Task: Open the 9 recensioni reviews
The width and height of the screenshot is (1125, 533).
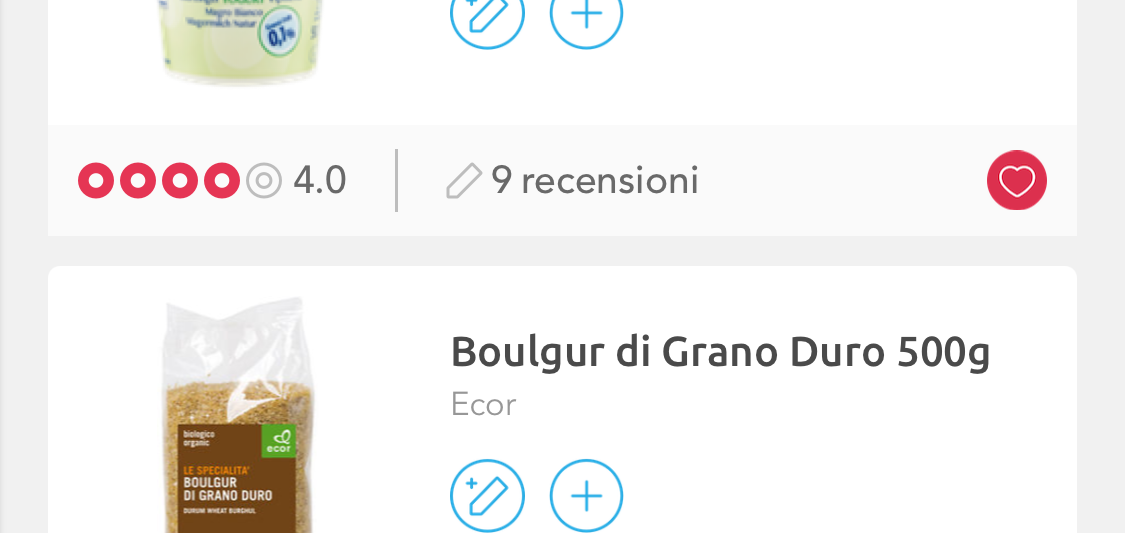Action: 573,181
